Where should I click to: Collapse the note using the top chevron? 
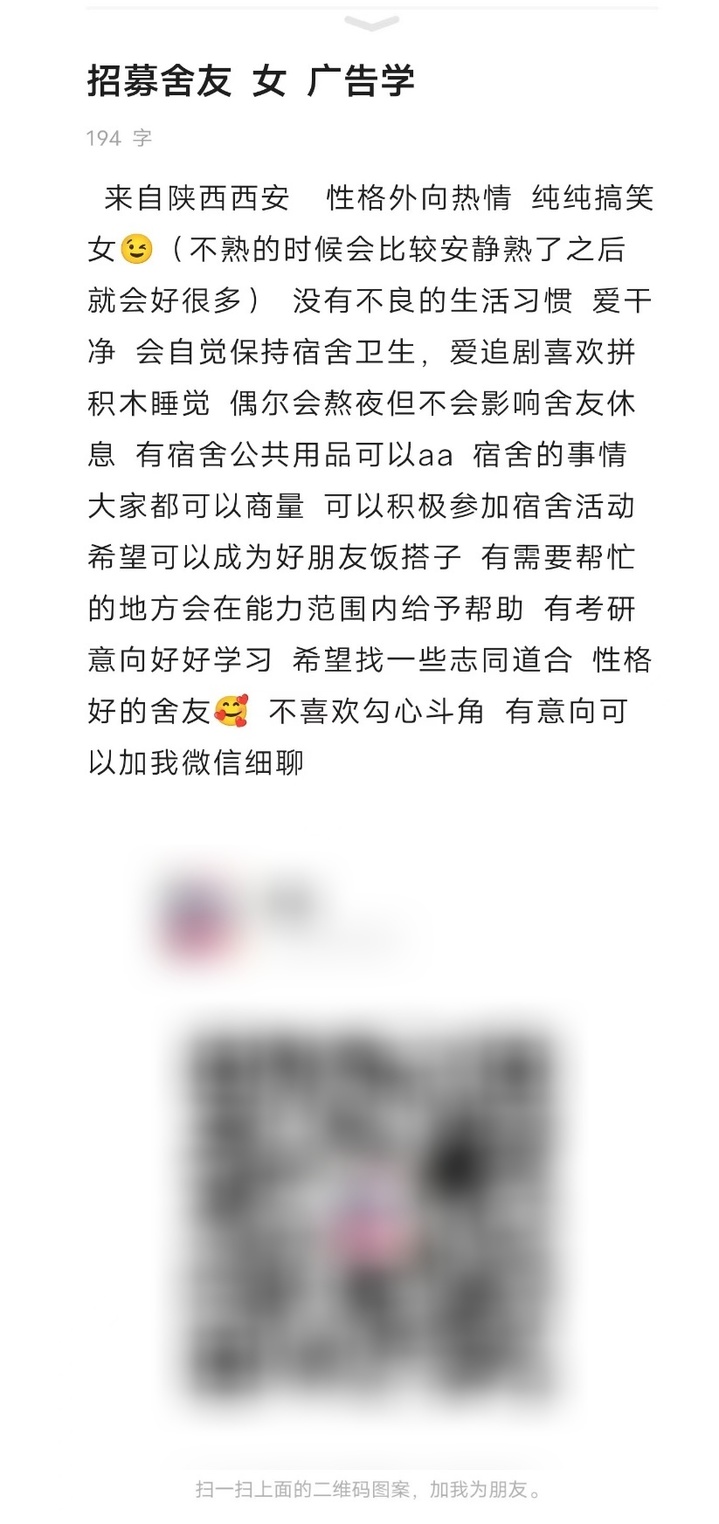pyautogui.click(x=371, y=23)
